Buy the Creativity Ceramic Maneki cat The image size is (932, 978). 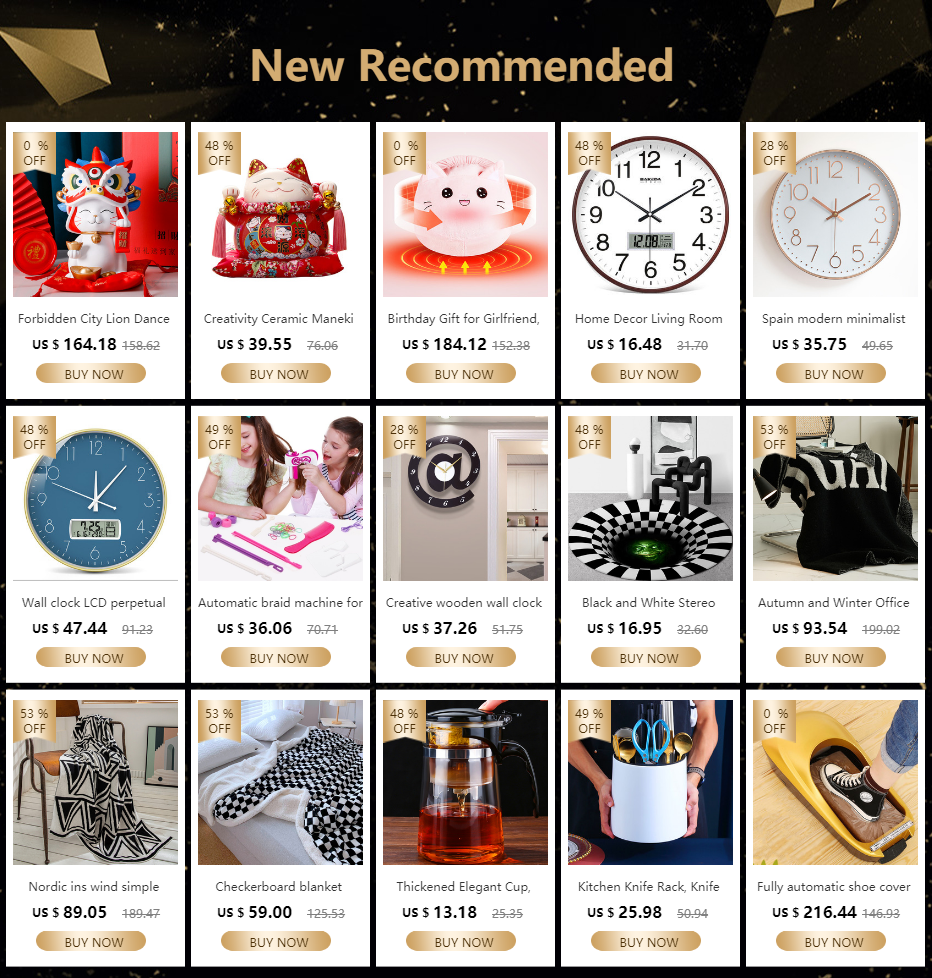[280, 374]
